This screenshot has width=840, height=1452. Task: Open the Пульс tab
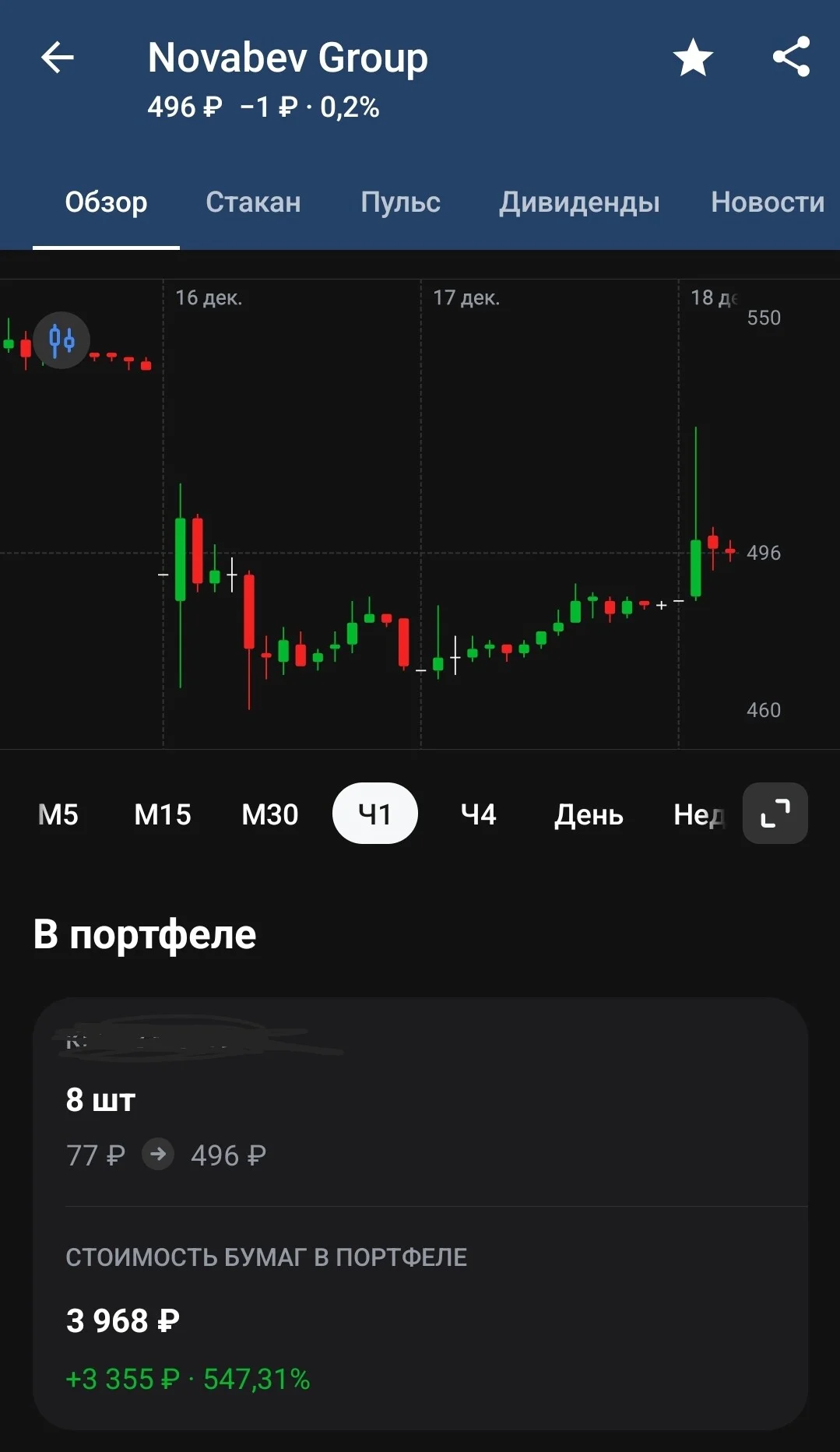point(400,202)
